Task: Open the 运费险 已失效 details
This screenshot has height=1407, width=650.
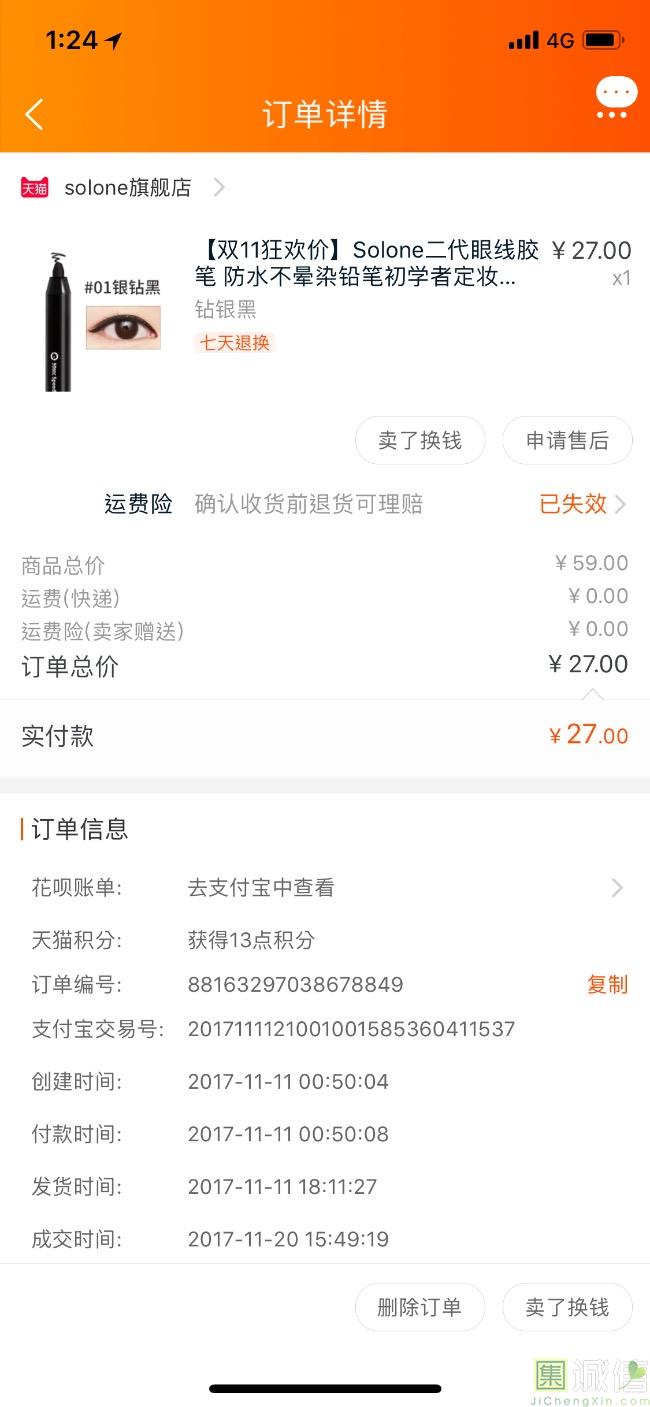Action: pyautogui.click(x=582, y=504)
